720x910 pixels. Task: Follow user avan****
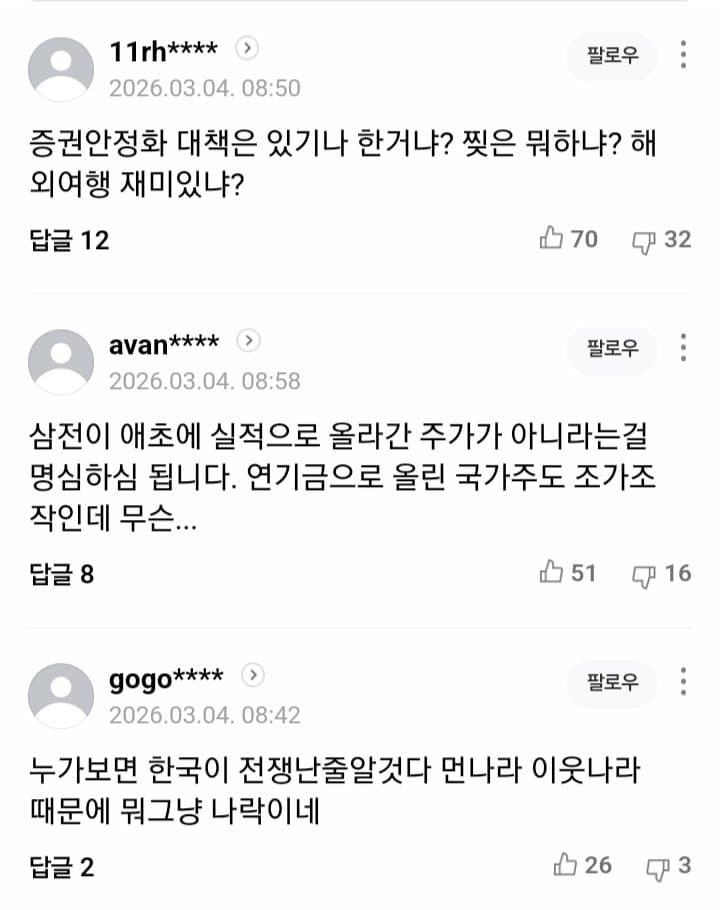(x=613, y=348)
